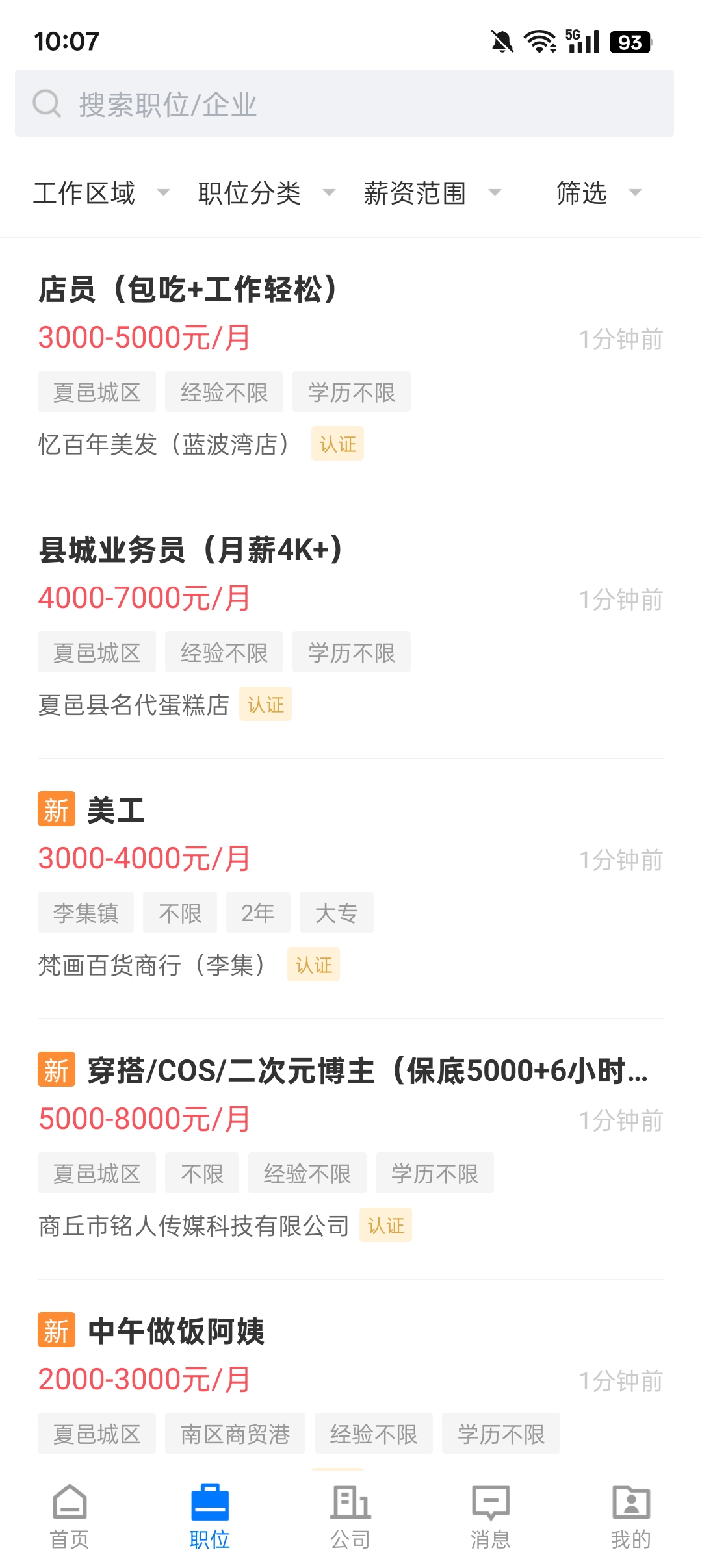Open the 首页 home tab icon
702x1568 pixels.
coord(70,1507)
